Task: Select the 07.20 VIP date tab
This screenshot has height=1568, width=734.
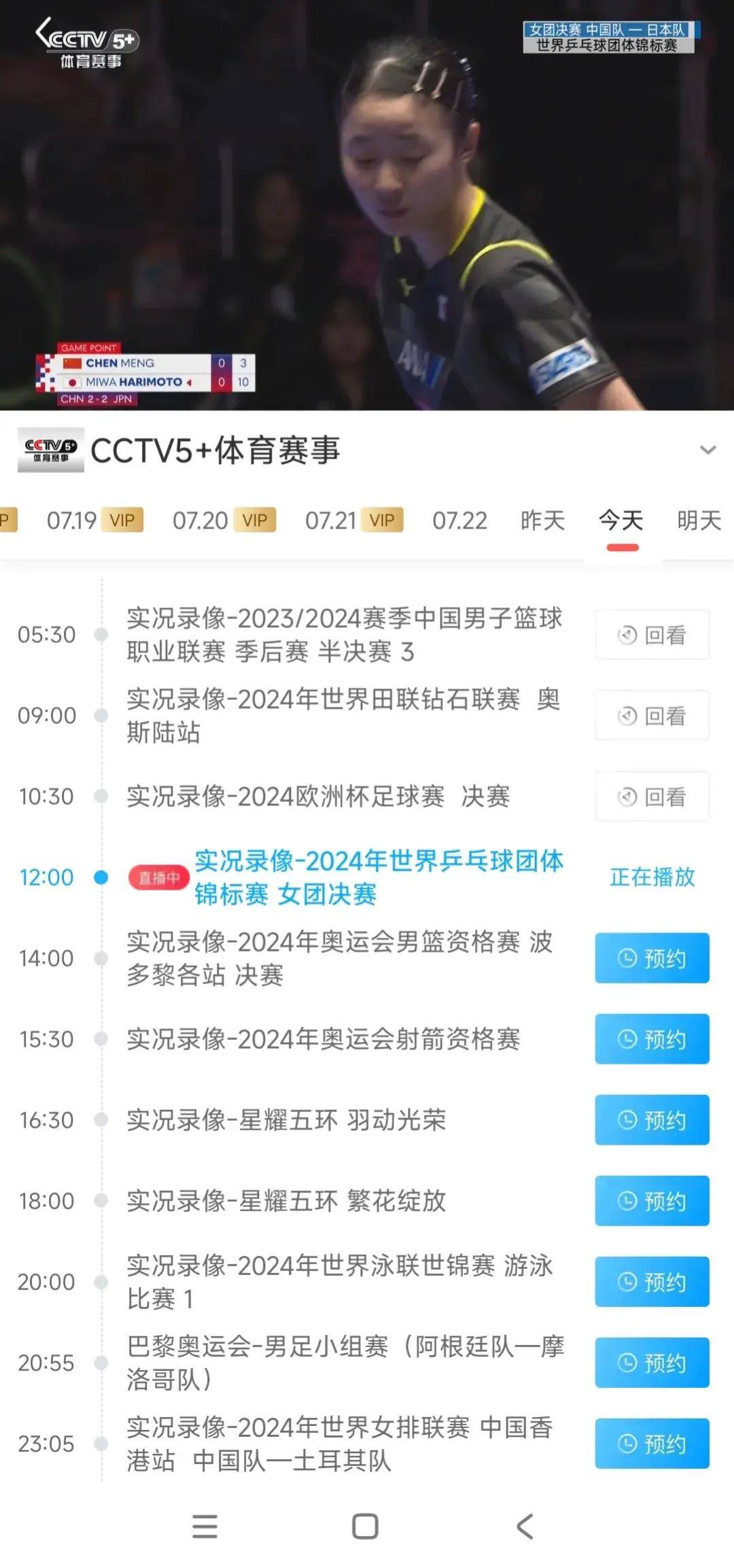Action: point(224,521)
